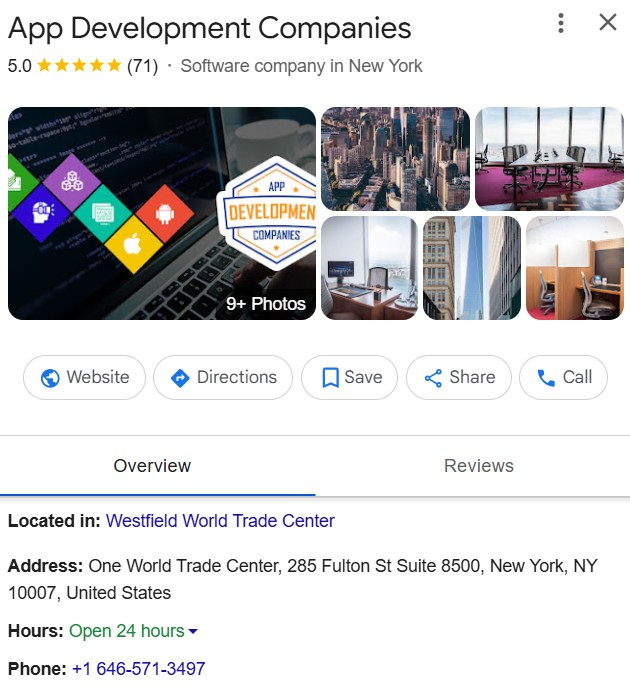630x691 pixels.
Task: Share this business listing
Action: click(459, 378)
